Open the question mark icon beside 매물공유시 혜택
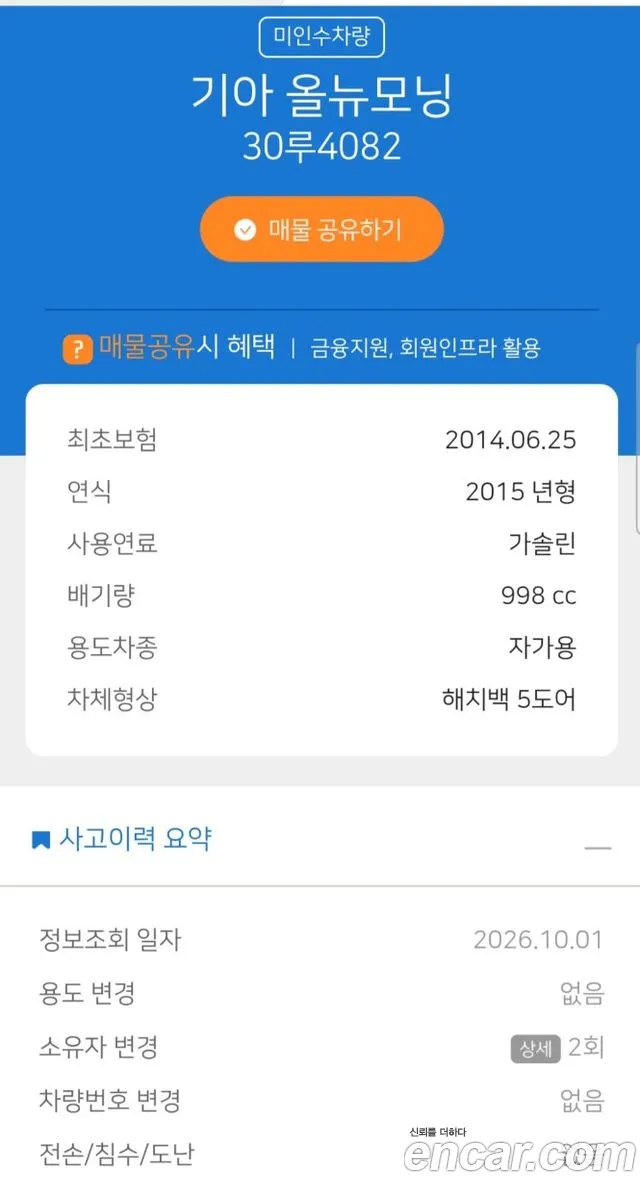640x1190 pixels. tap(77, 349)
